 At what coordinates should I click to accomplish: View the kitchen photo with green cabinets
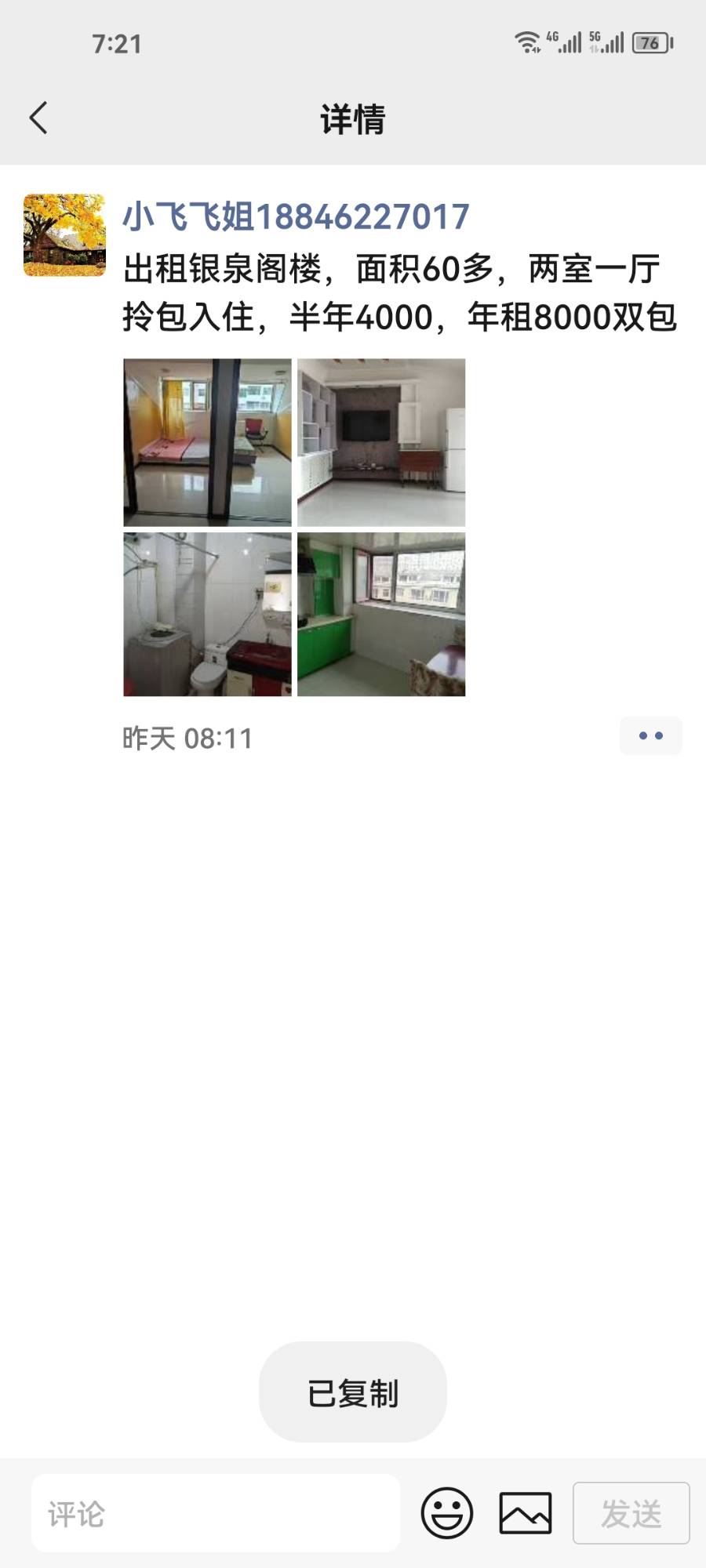(x=381, y=615)
